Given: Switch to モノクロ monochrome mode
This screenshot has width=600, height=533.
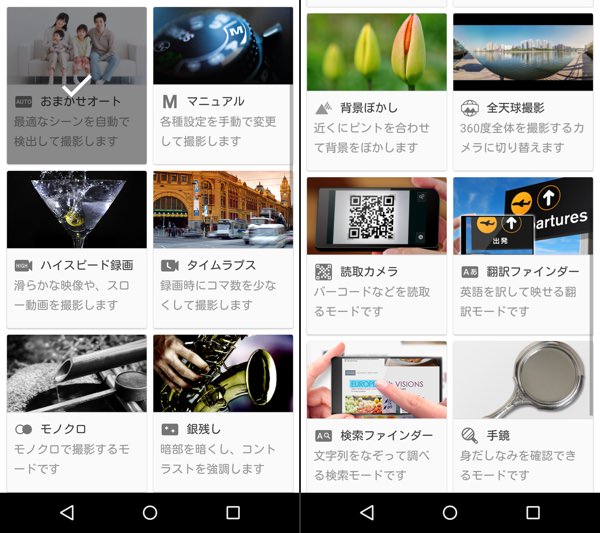Looking at the screenshot, I should click(76, 410).
